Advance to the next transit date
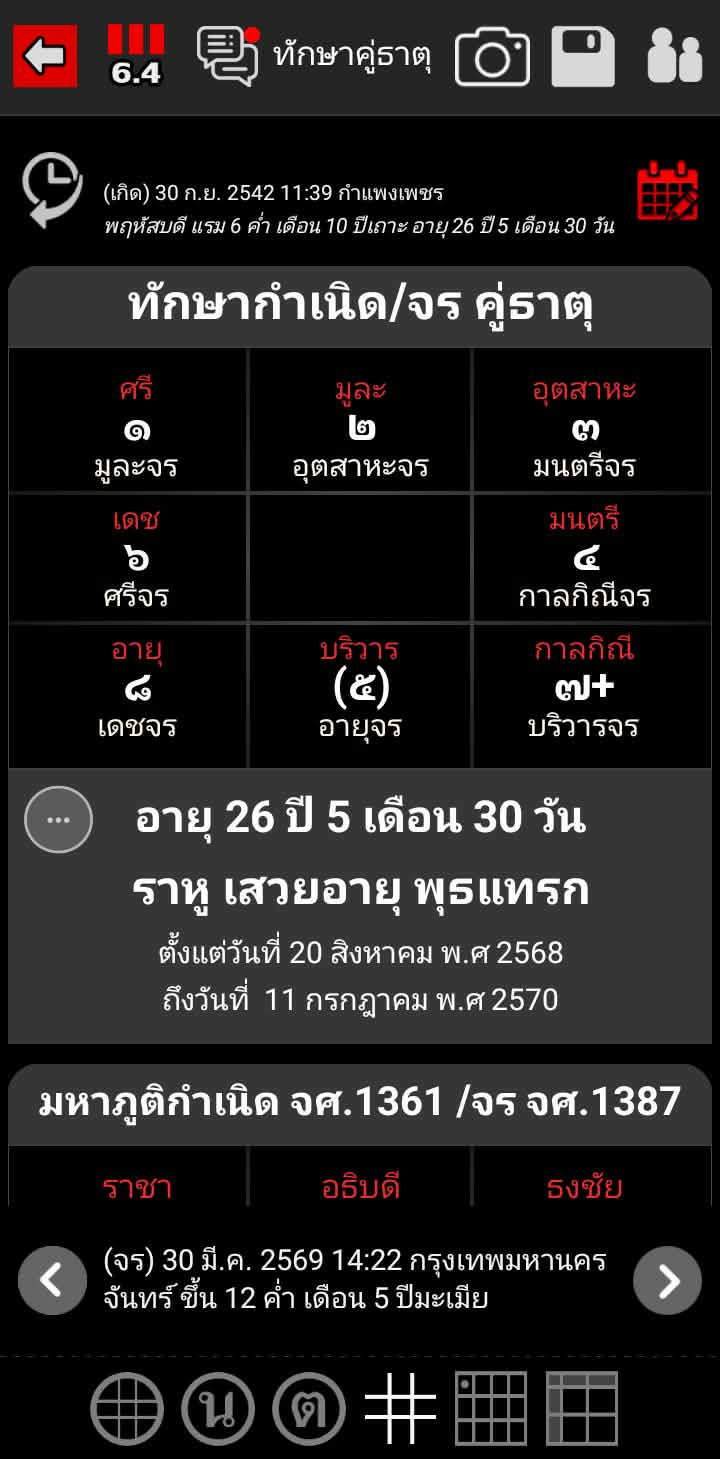 [667, 1281]
